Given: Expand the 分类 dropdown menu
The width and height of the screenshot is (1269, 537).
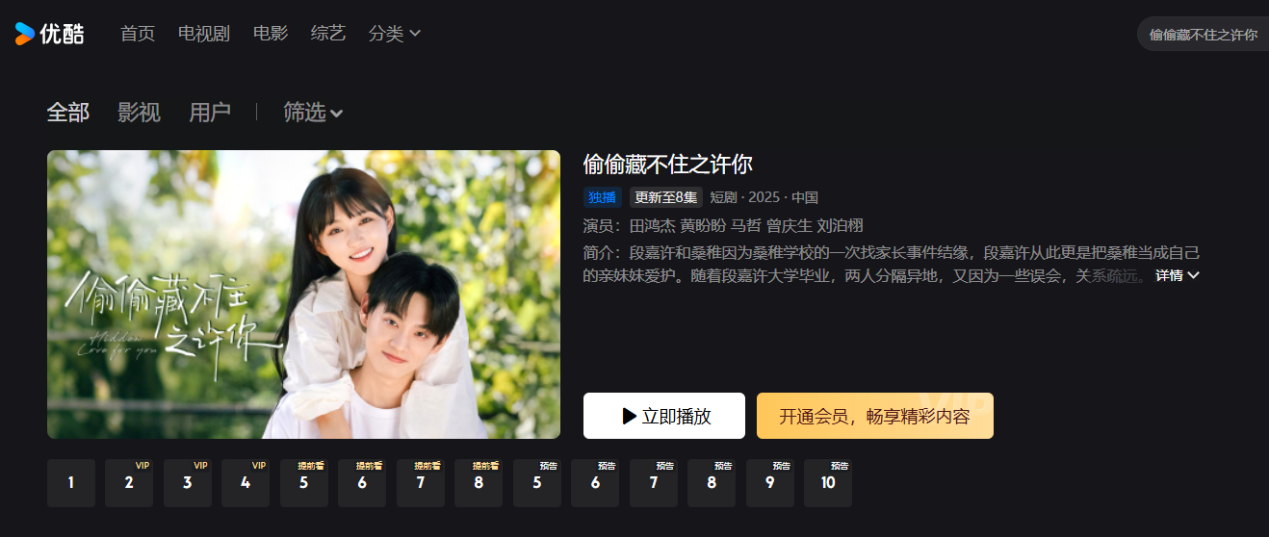Looking at the screenshot, I should pos(394,33).
